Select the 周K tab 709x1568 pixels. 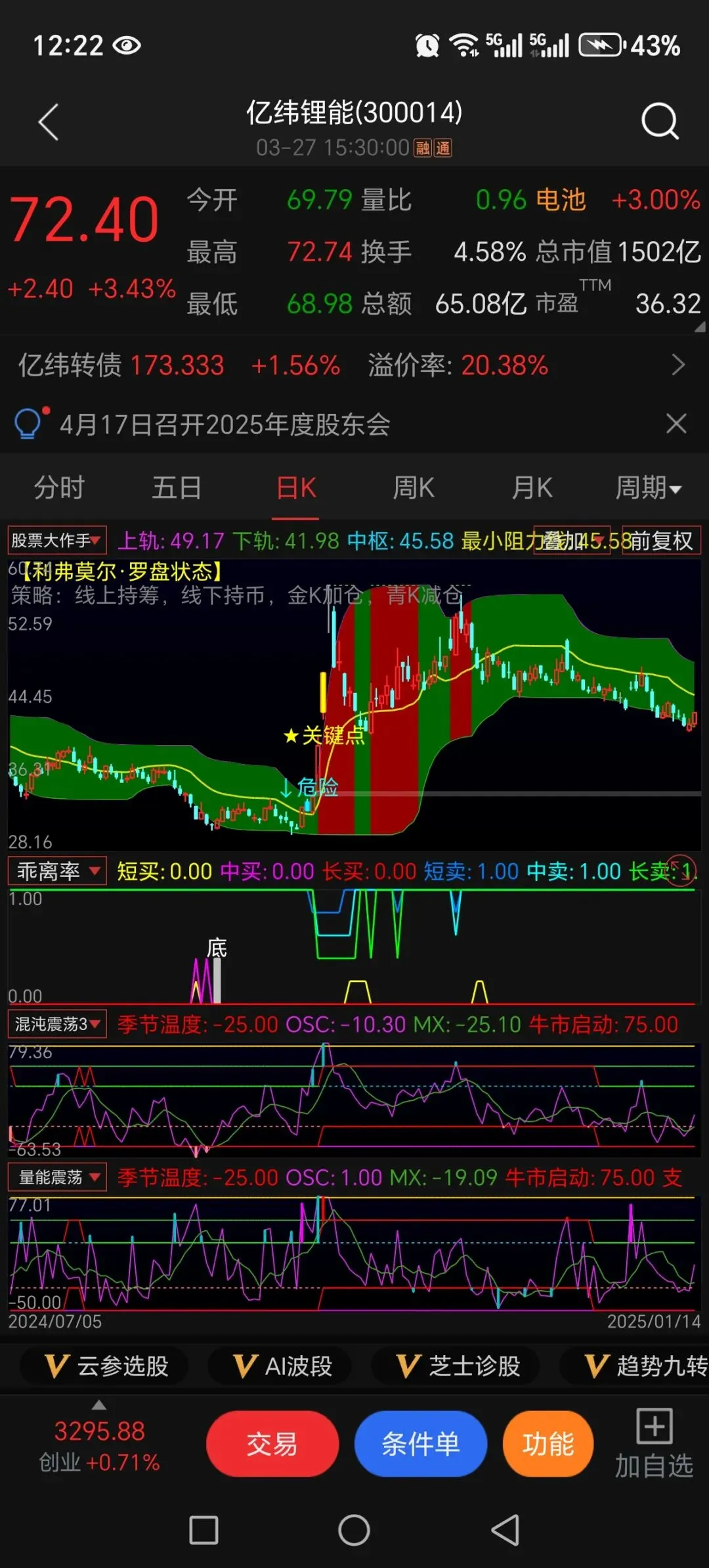click(x=414, y=488)
